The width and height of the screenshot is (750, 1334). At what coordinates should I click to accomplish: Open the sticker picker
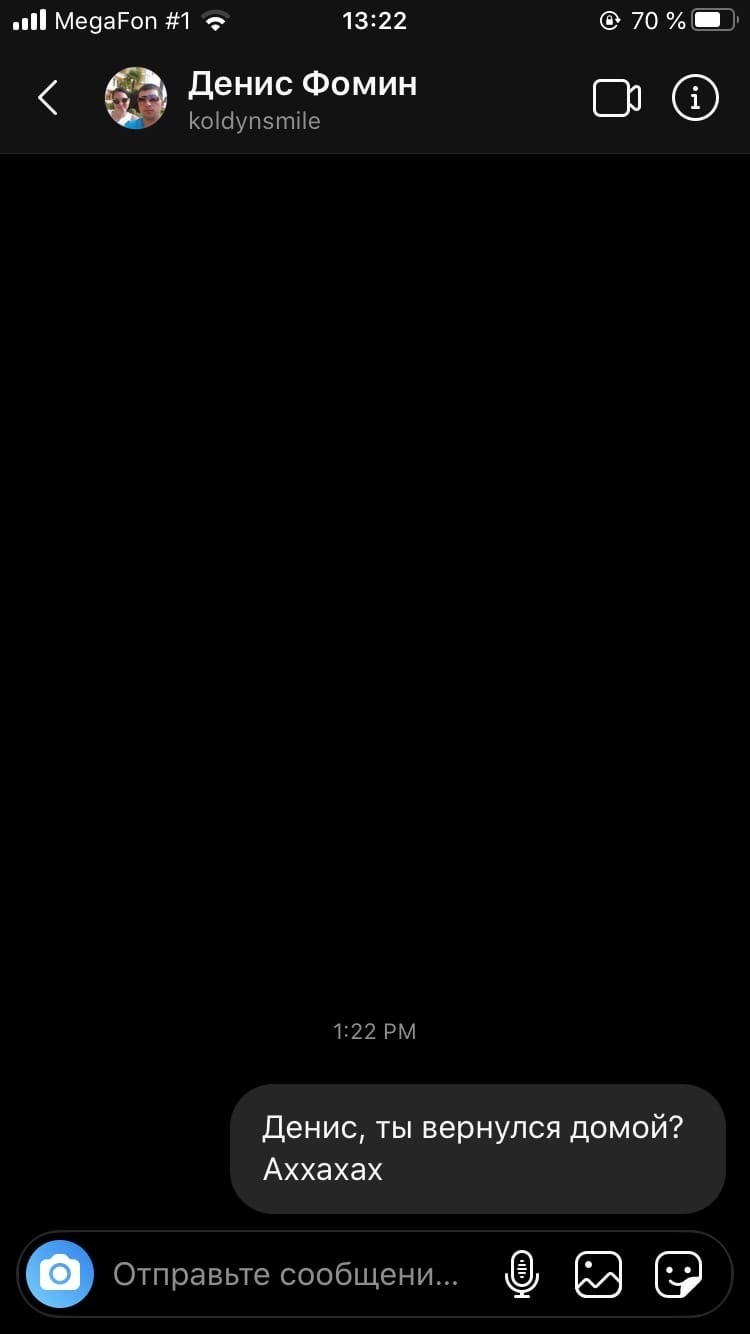[x=678, y=1275]
